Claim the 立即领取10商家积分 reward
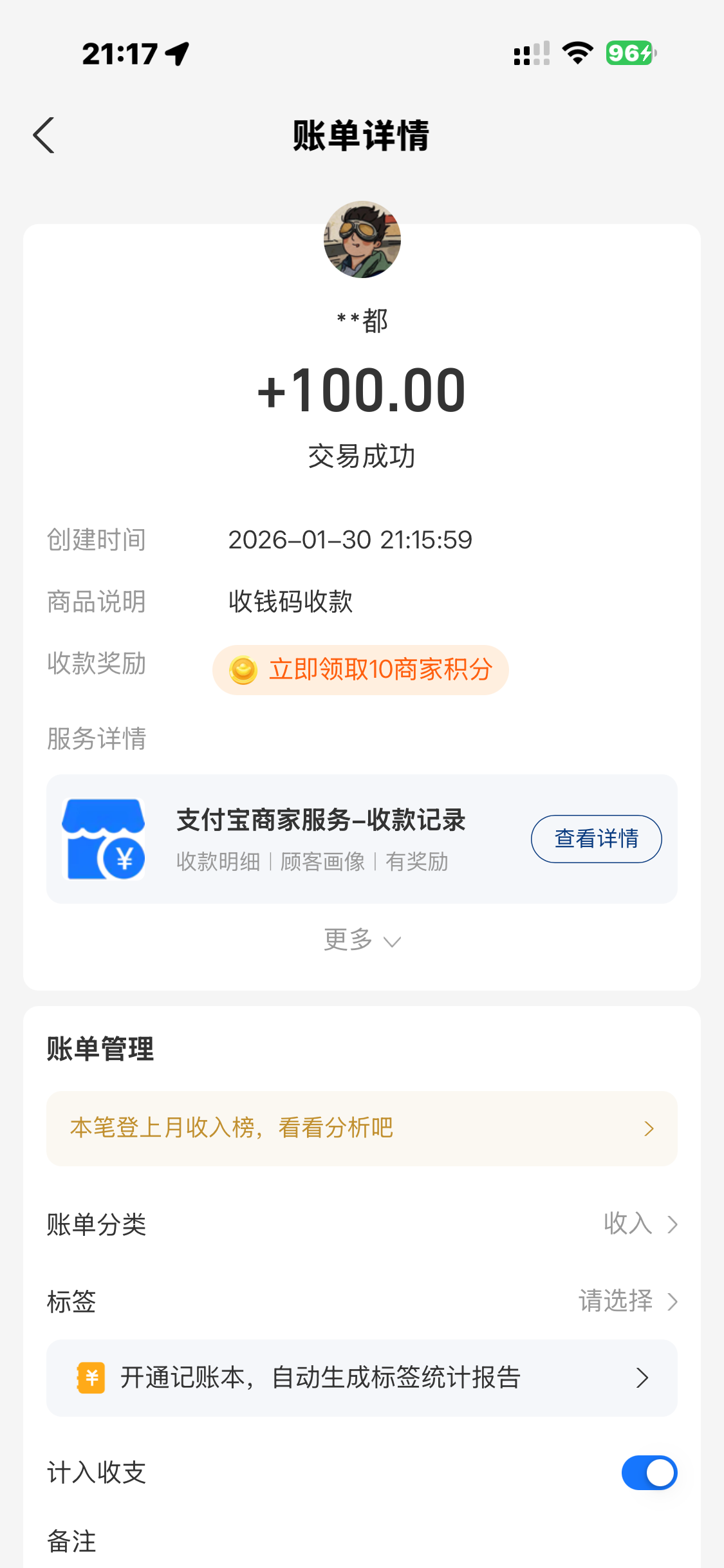Image resolution: width=724 pixels, height=1568 pixels. point(360,670)
